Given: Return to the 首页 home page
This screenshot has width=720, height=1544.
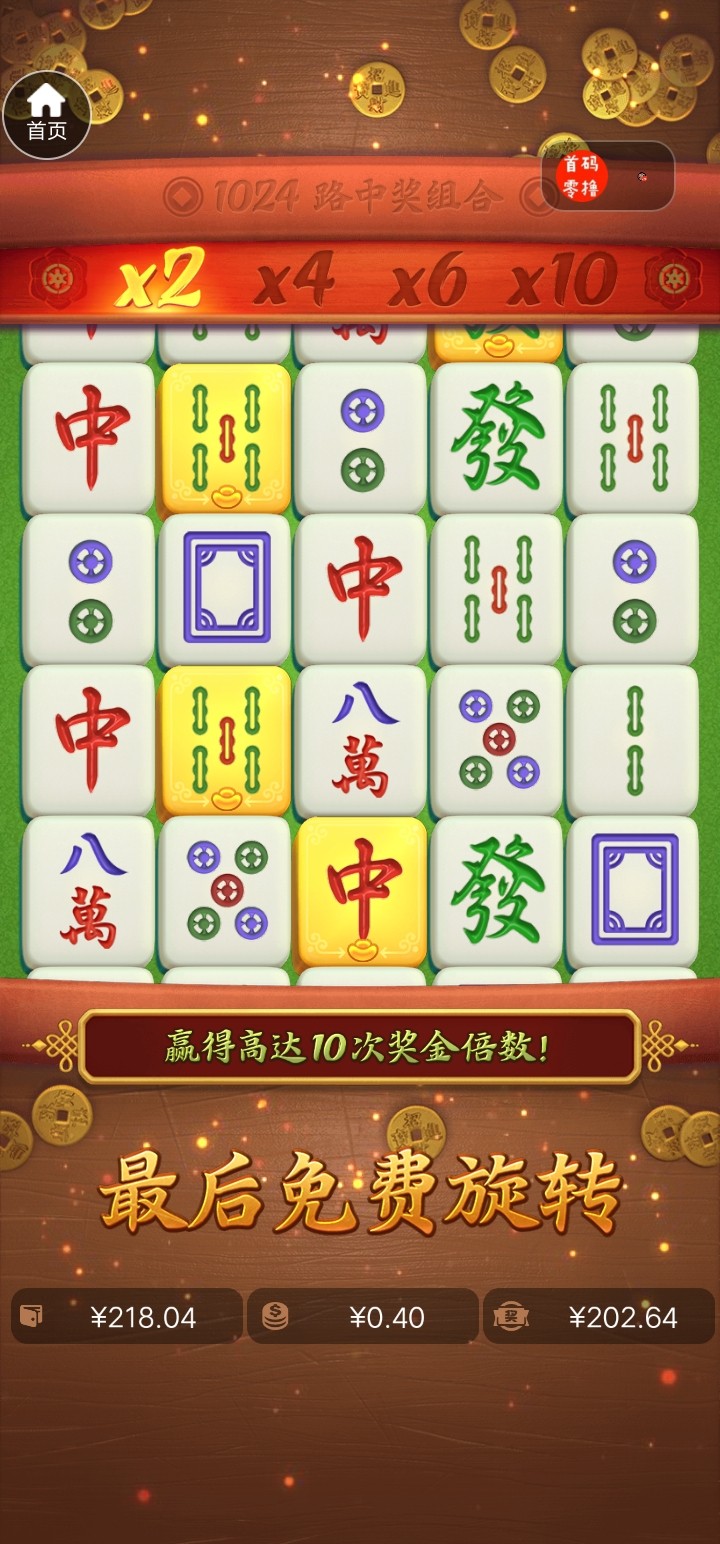Looking at the screenshot, I should point(46,114).
